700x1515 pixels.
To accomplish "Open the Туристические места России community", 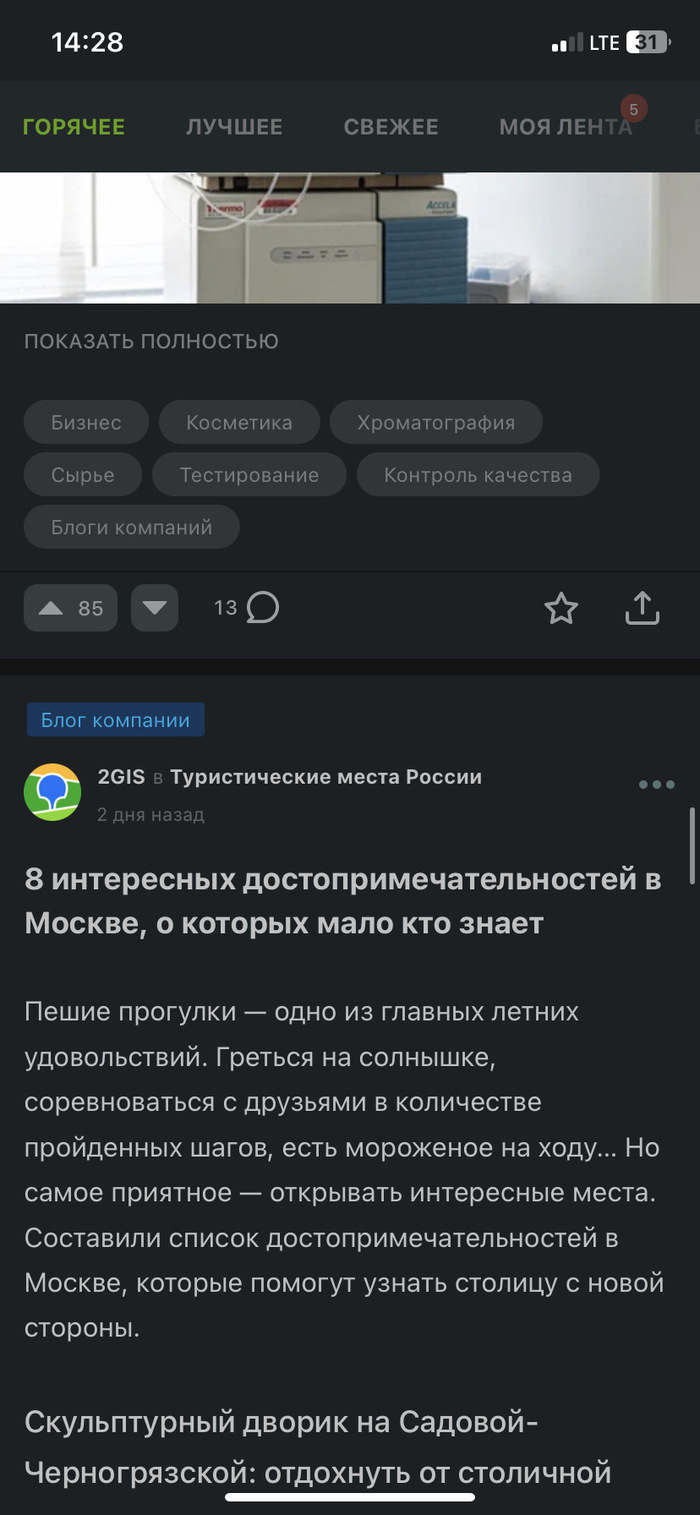I will 326,777.
